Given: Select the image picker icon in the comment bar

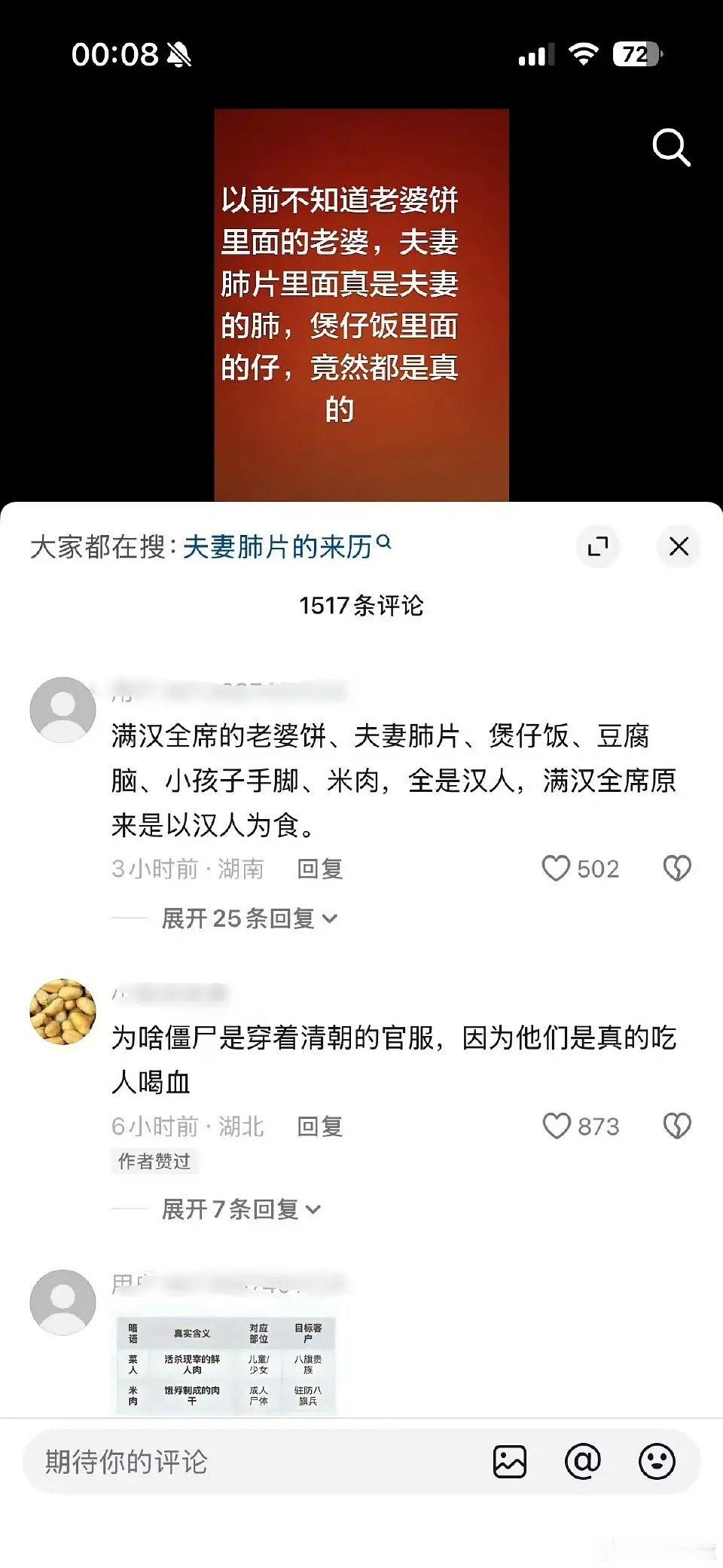Looking at the screenshot, I should 511,1459.
